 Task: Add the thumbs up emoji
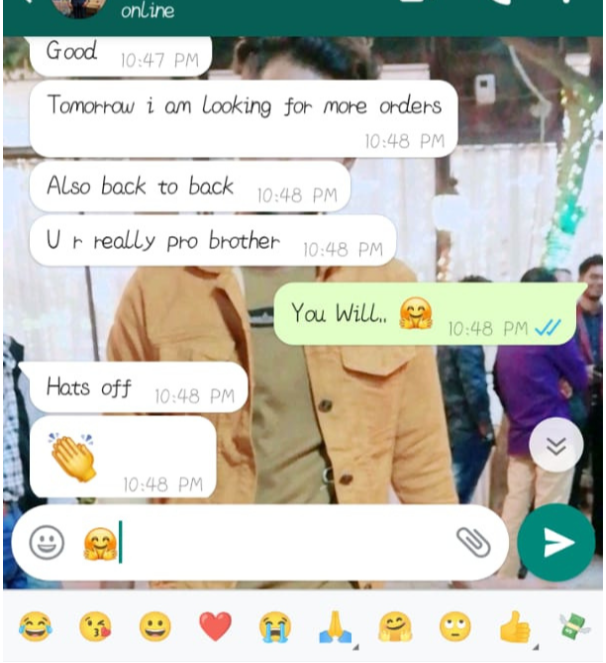515,628
